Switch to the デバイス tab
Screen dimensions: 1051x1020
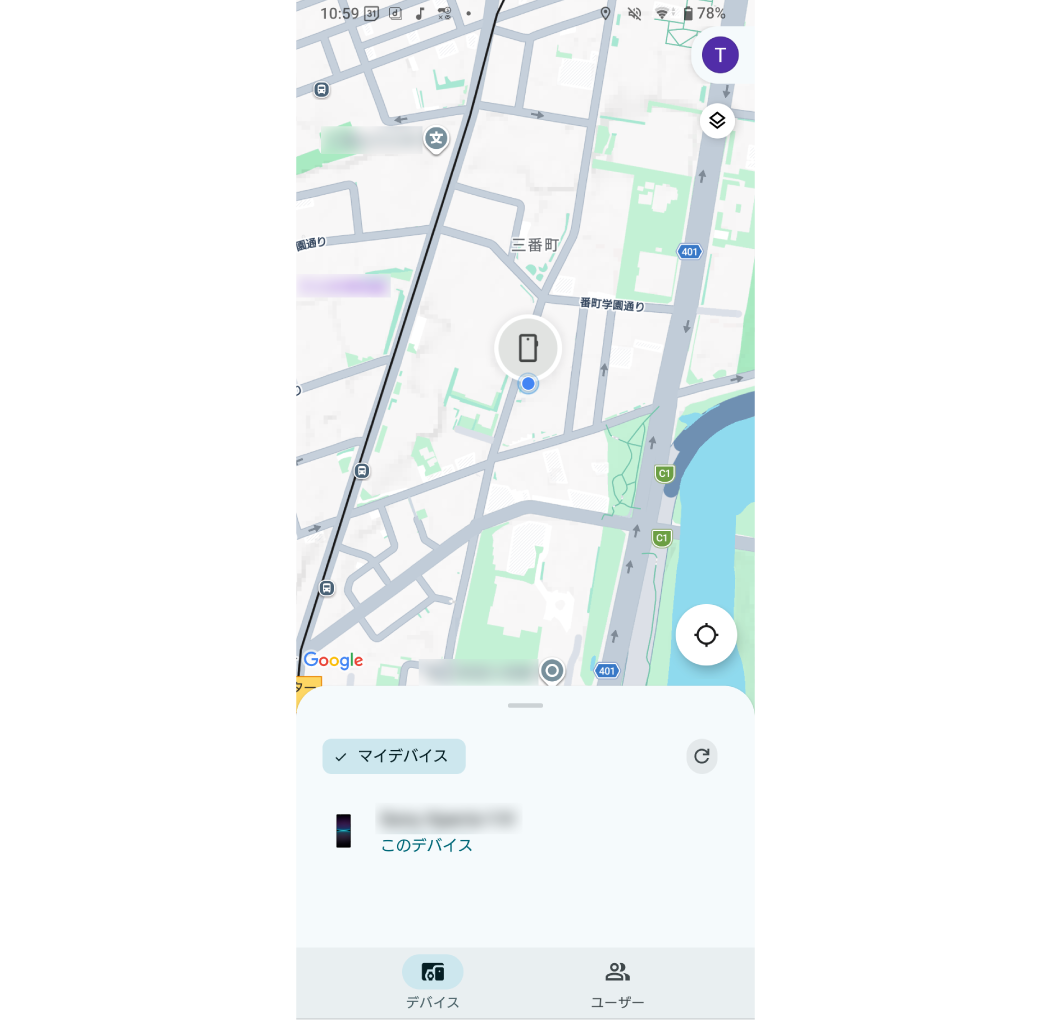pos(433,984)
